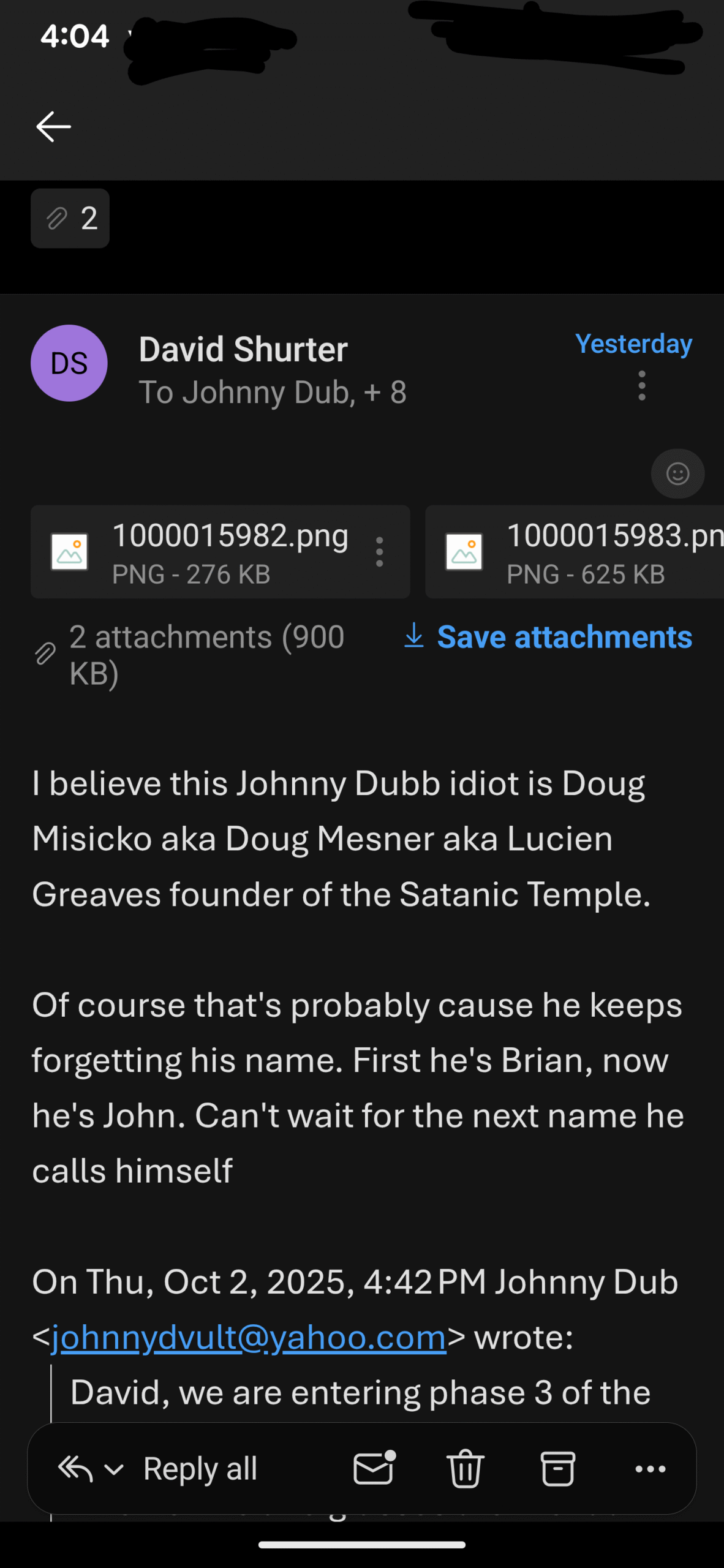Open more actions in bottom toolbar
Viewport: 724px width, 1568px height.
pyautogui.click(x=650, y=1469)
